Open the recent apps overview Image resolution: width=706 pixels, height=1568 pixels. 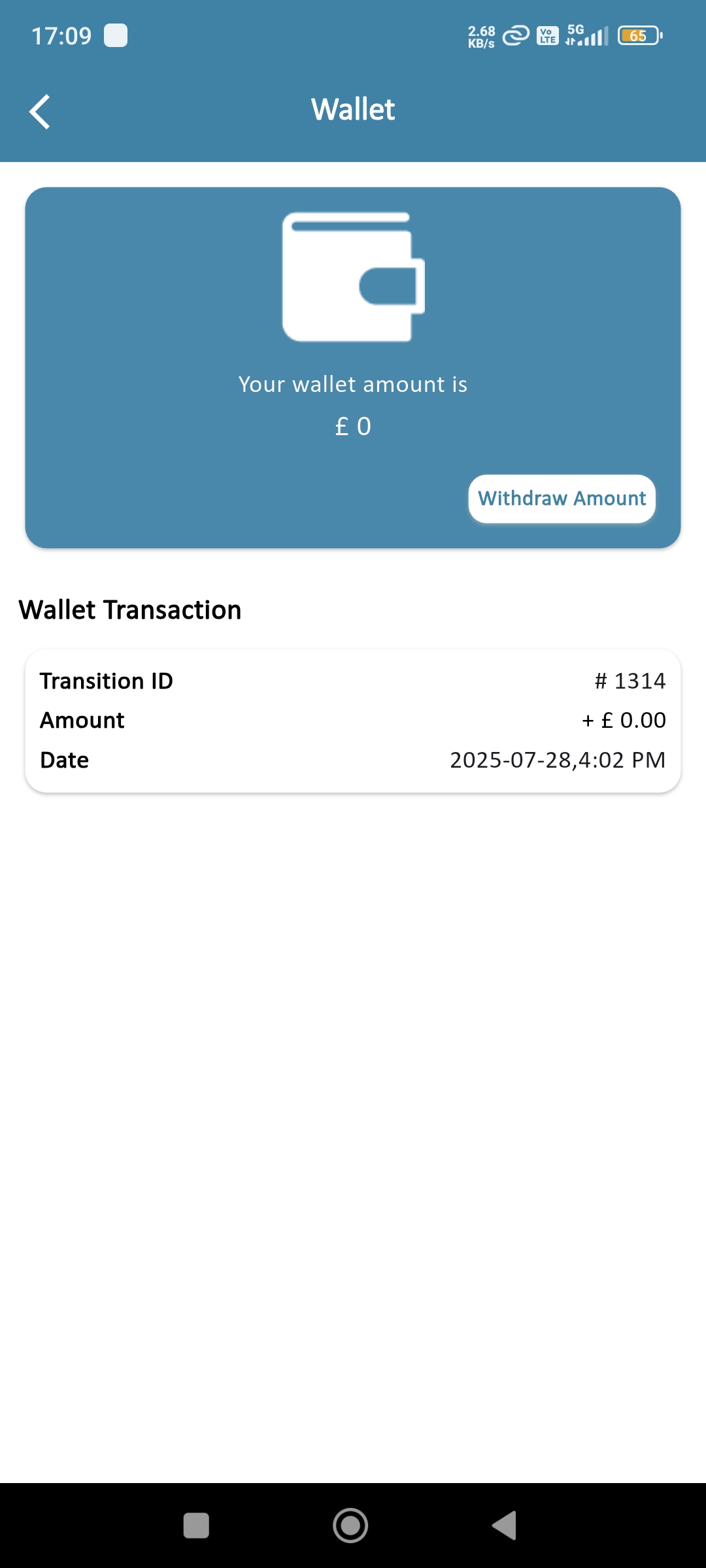pos(196,1526)
